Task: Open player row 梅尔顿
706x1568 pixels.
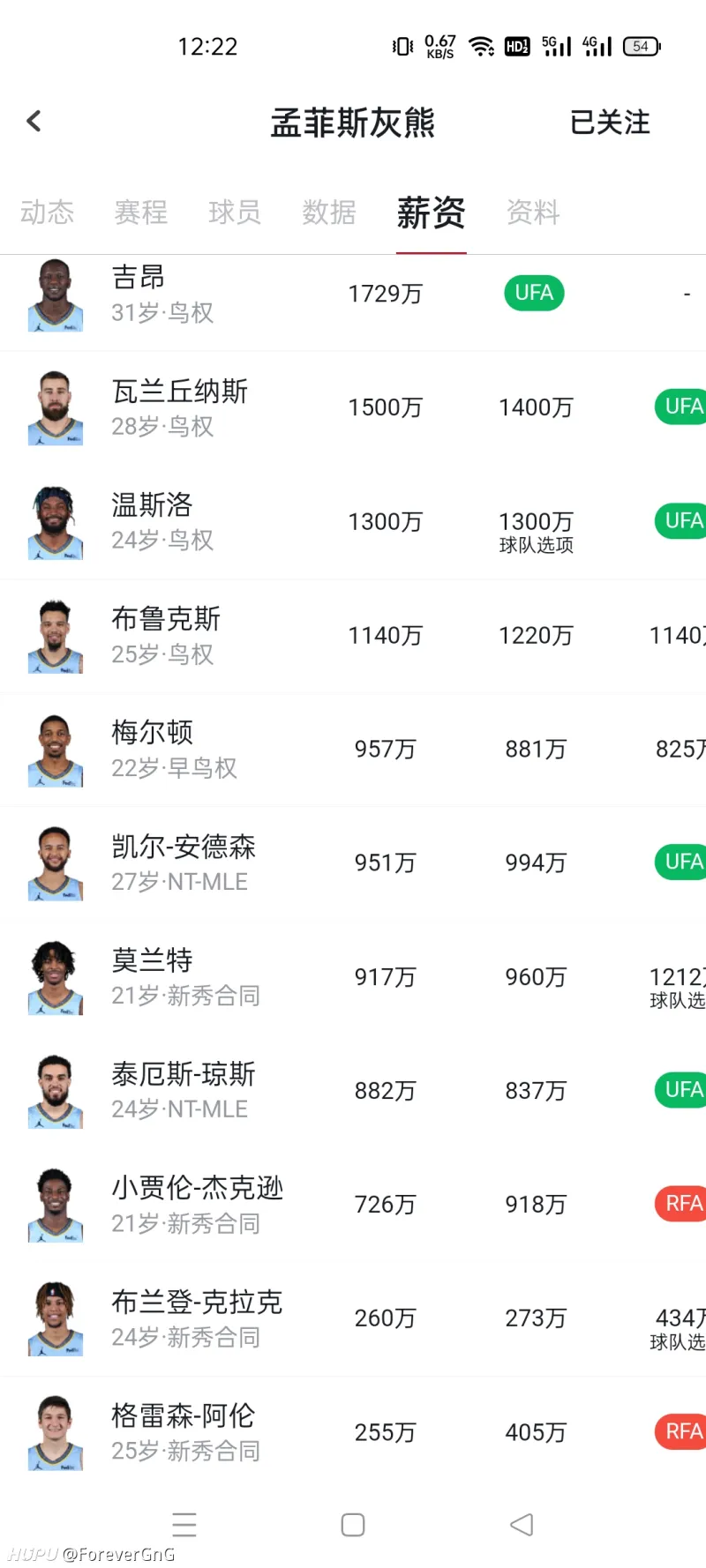Action: tap(353, 750)
